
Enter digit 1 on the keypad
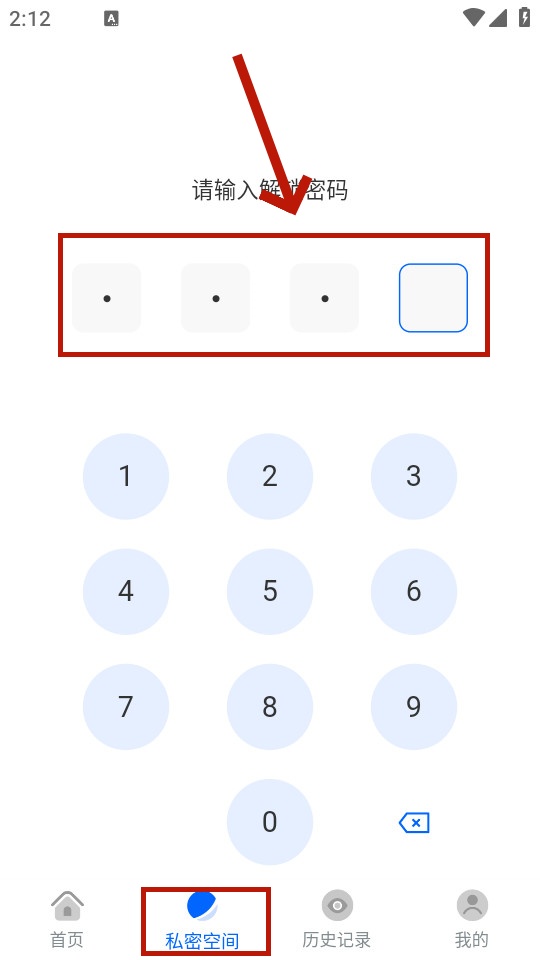[x=126, y=476]
